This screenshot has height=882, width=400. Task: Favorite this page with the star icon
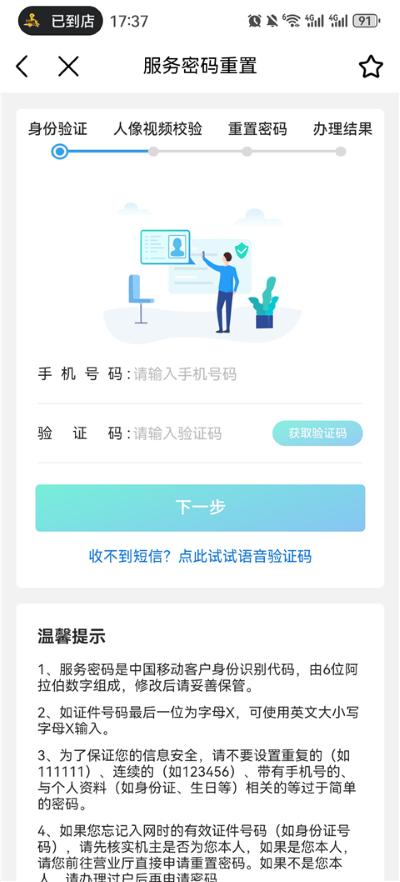[x=371, y=67]
